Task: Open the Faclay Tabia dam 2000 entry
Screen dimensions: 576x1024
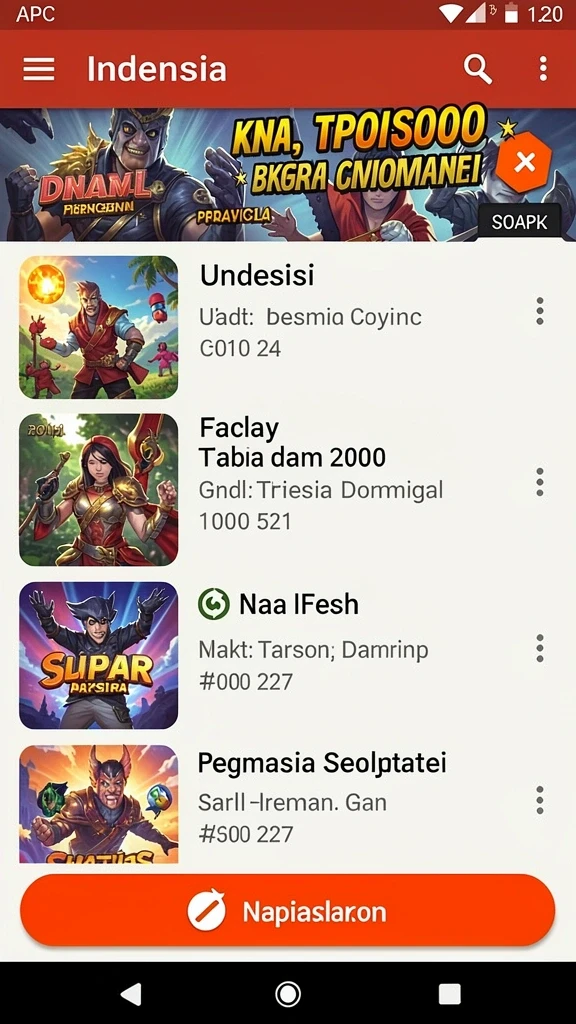Action: (x=288, y=489)
